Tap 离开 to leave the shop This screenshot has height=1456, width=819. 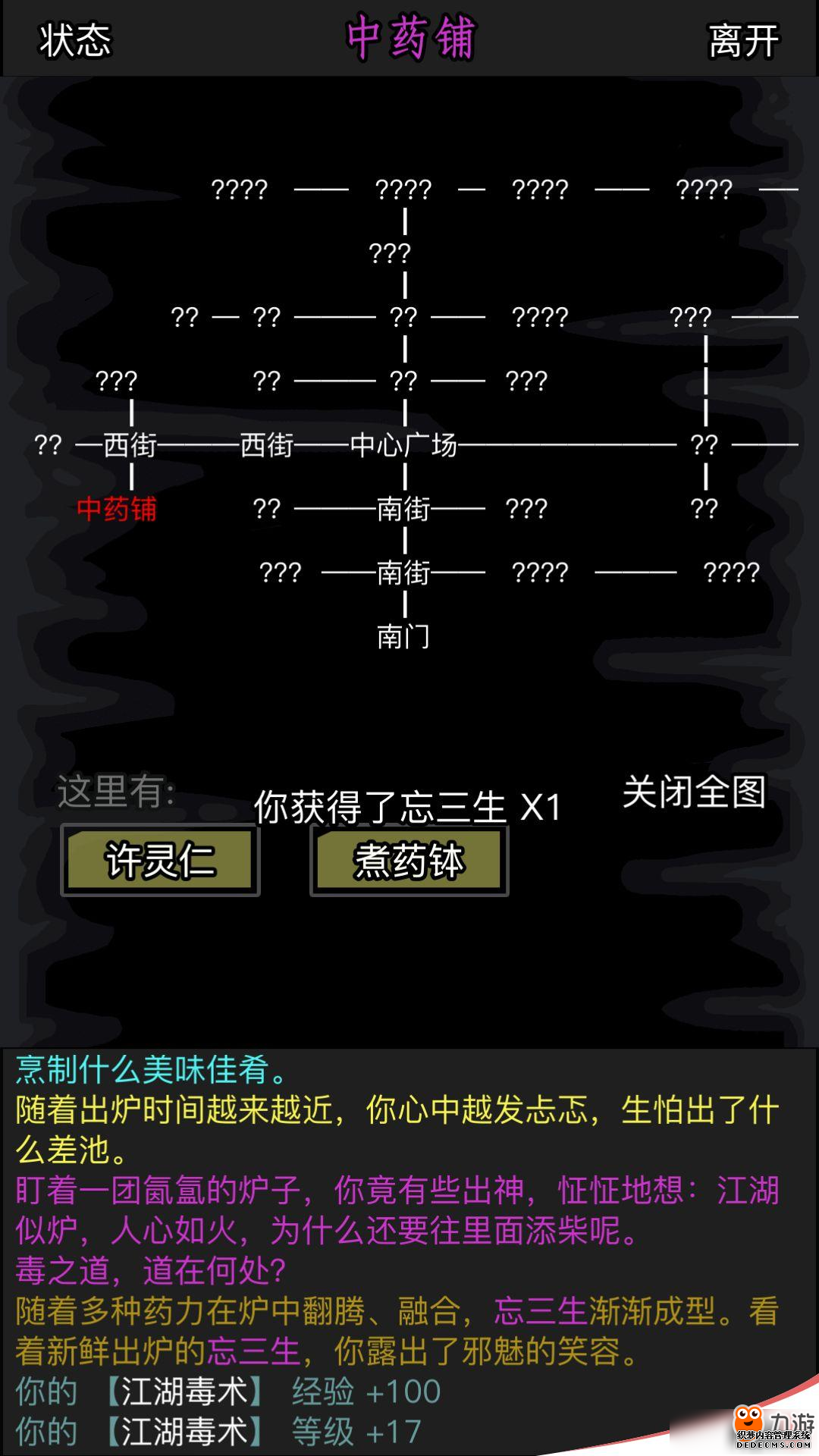(742, 39)
